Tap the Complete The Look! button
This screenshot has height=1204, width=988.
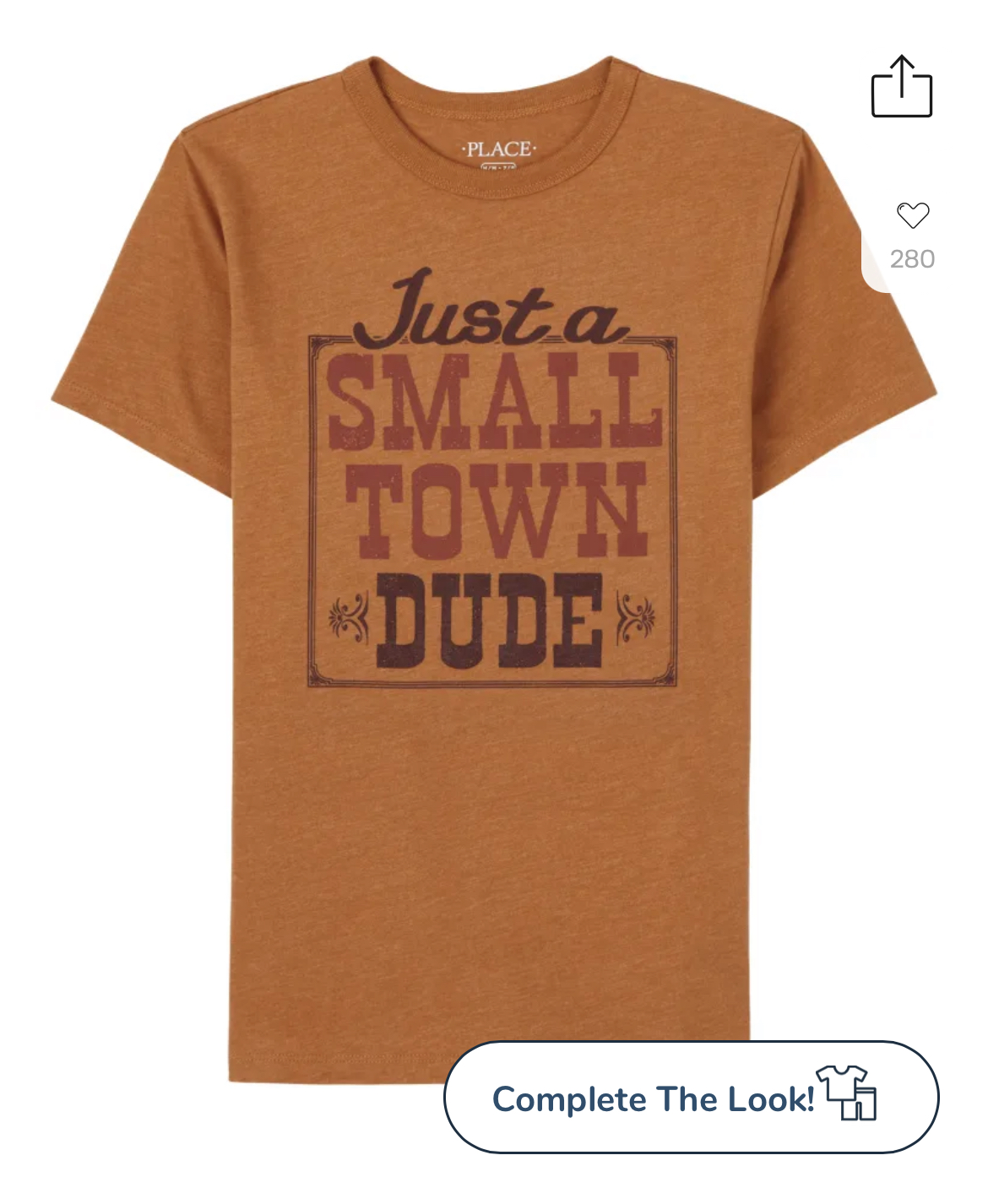click(691, 1097)
